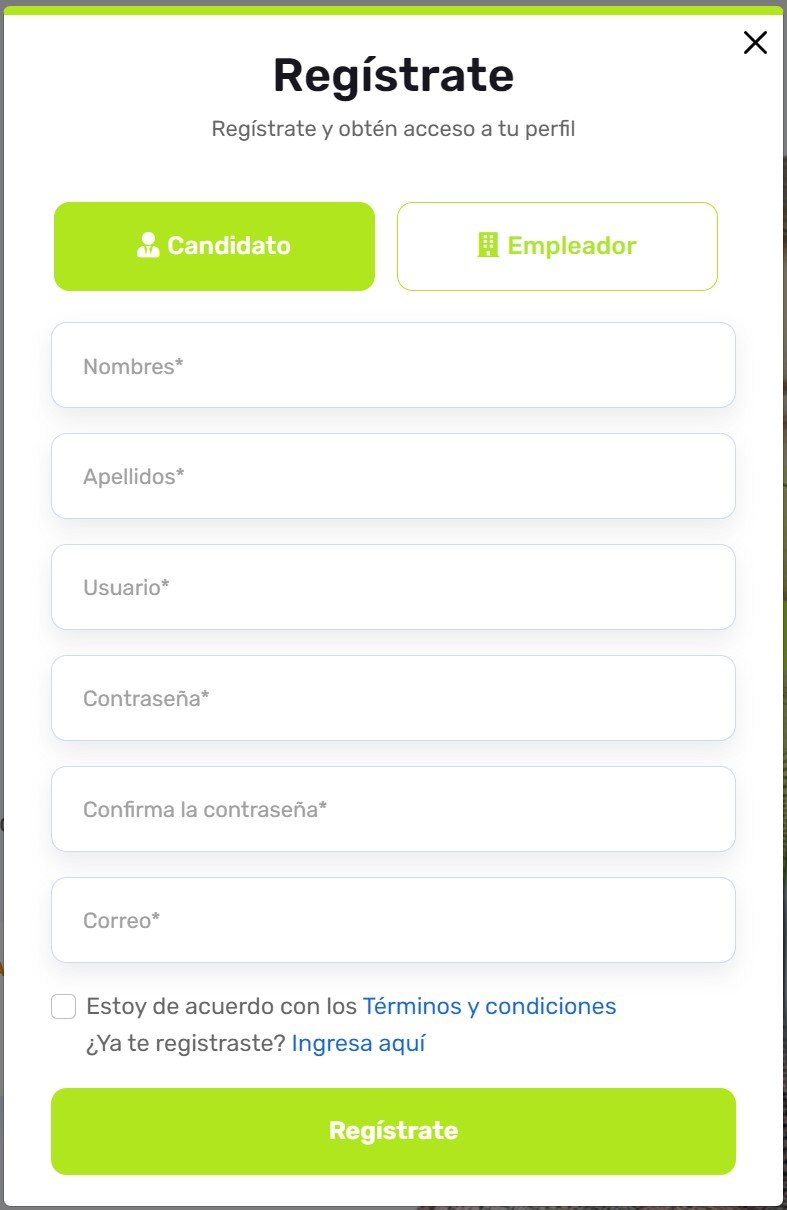Open the Términos y condiciones link

point(489,1006)
